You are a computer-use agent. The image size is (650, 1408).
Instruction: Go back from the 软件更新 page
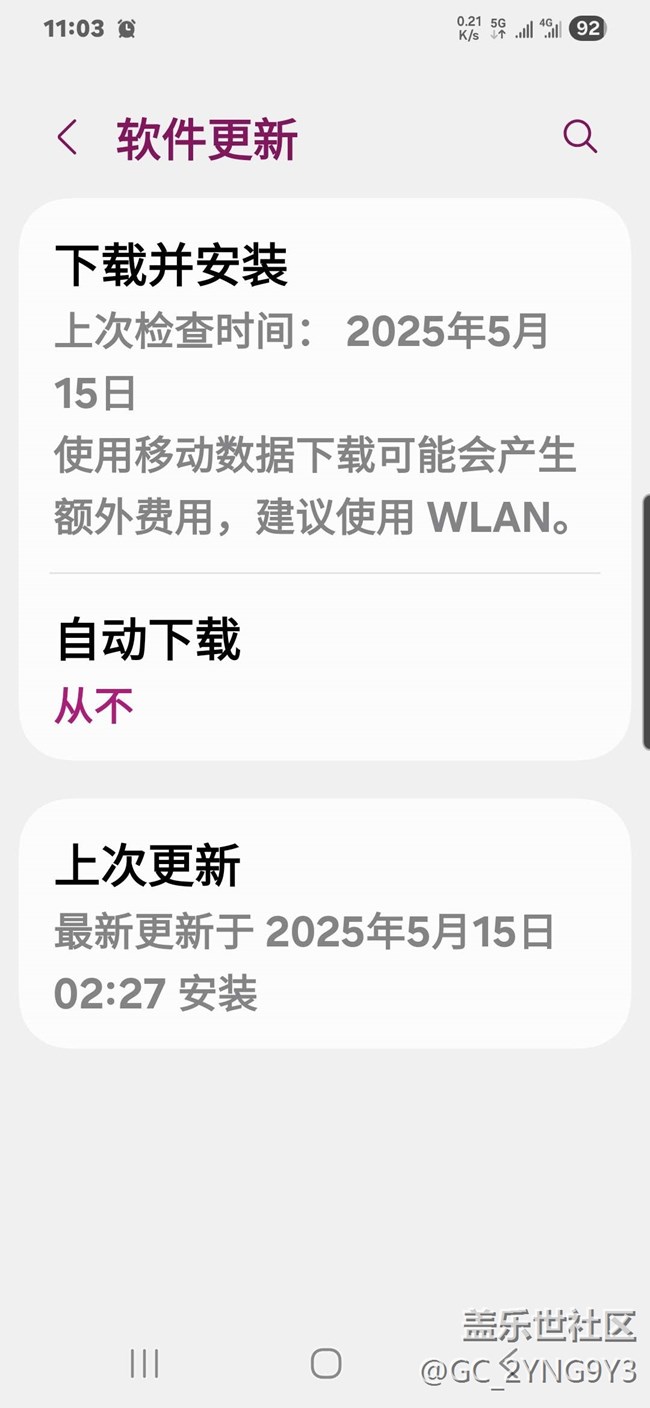pyautogui.click(x=67, y=138)
